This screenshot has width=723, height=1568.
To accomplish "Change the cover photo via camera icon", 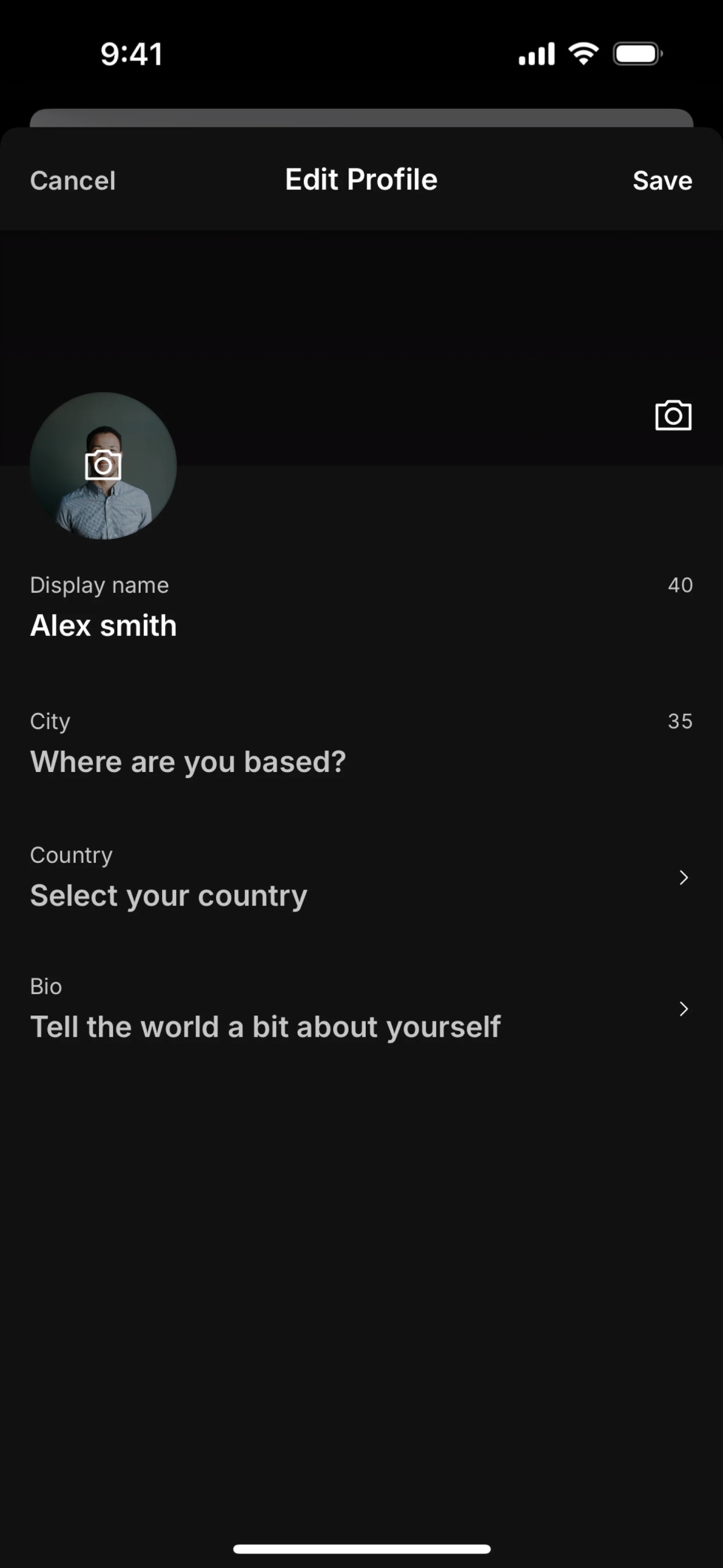I will [673, 416].
